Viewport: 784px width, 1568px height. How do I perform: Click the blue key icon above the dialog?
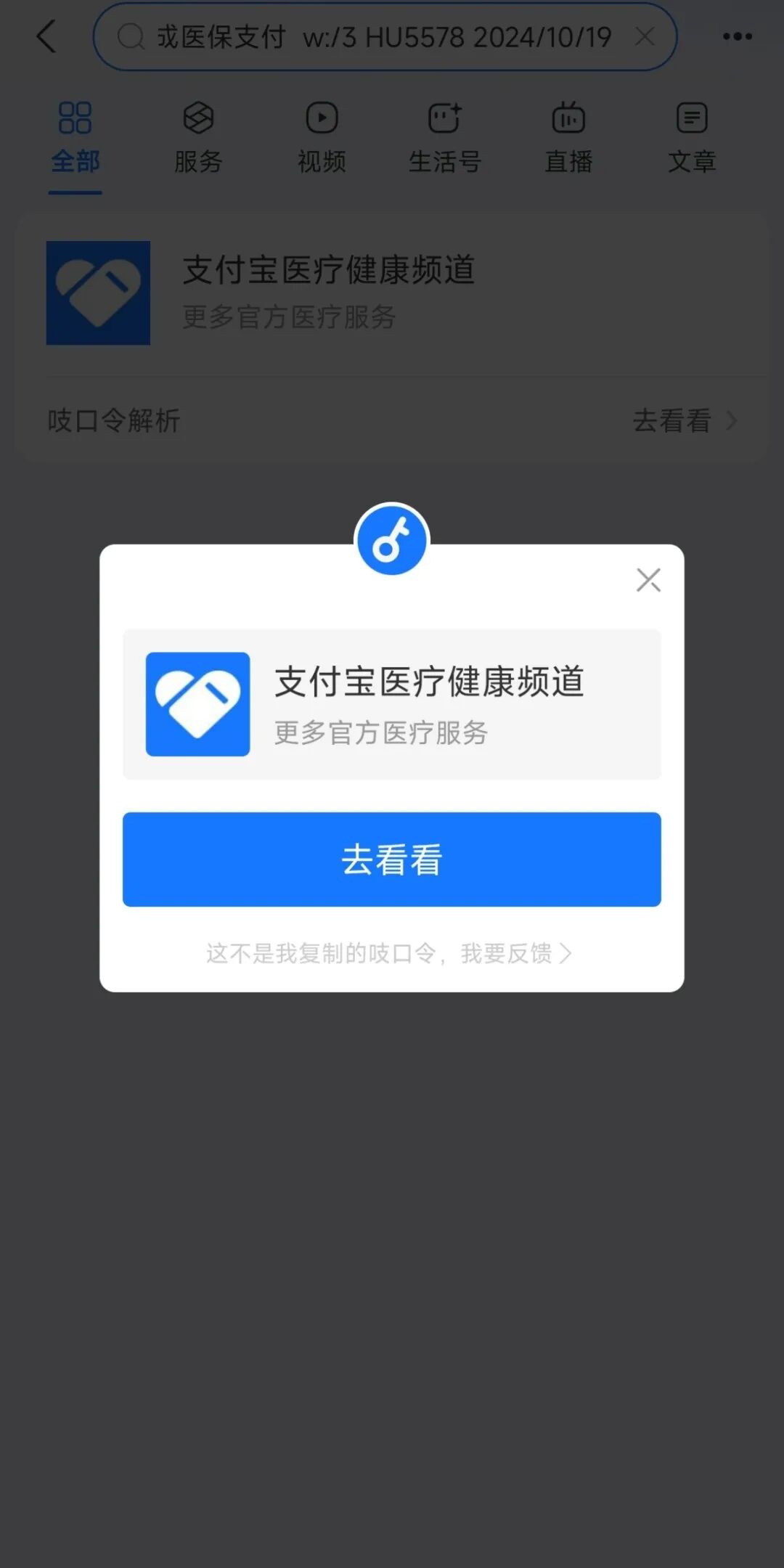[x=391, y=542]
